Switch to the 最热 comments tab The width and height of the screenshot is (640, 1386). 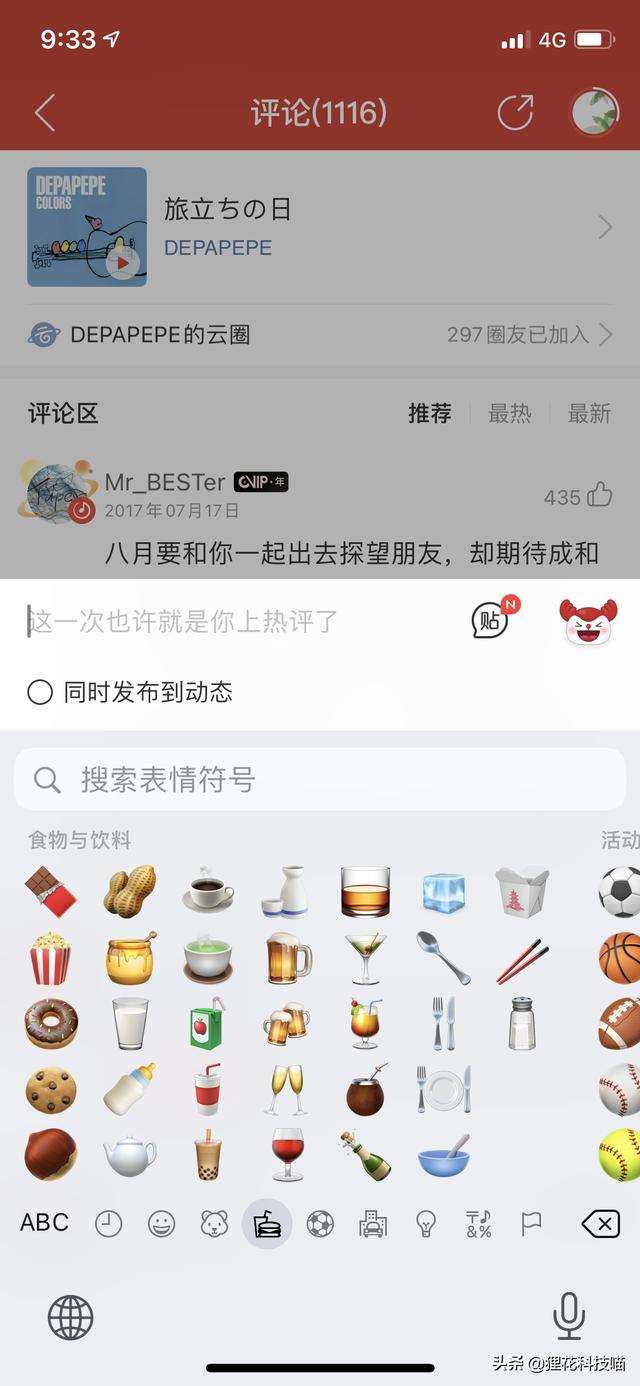click(509, 414)
